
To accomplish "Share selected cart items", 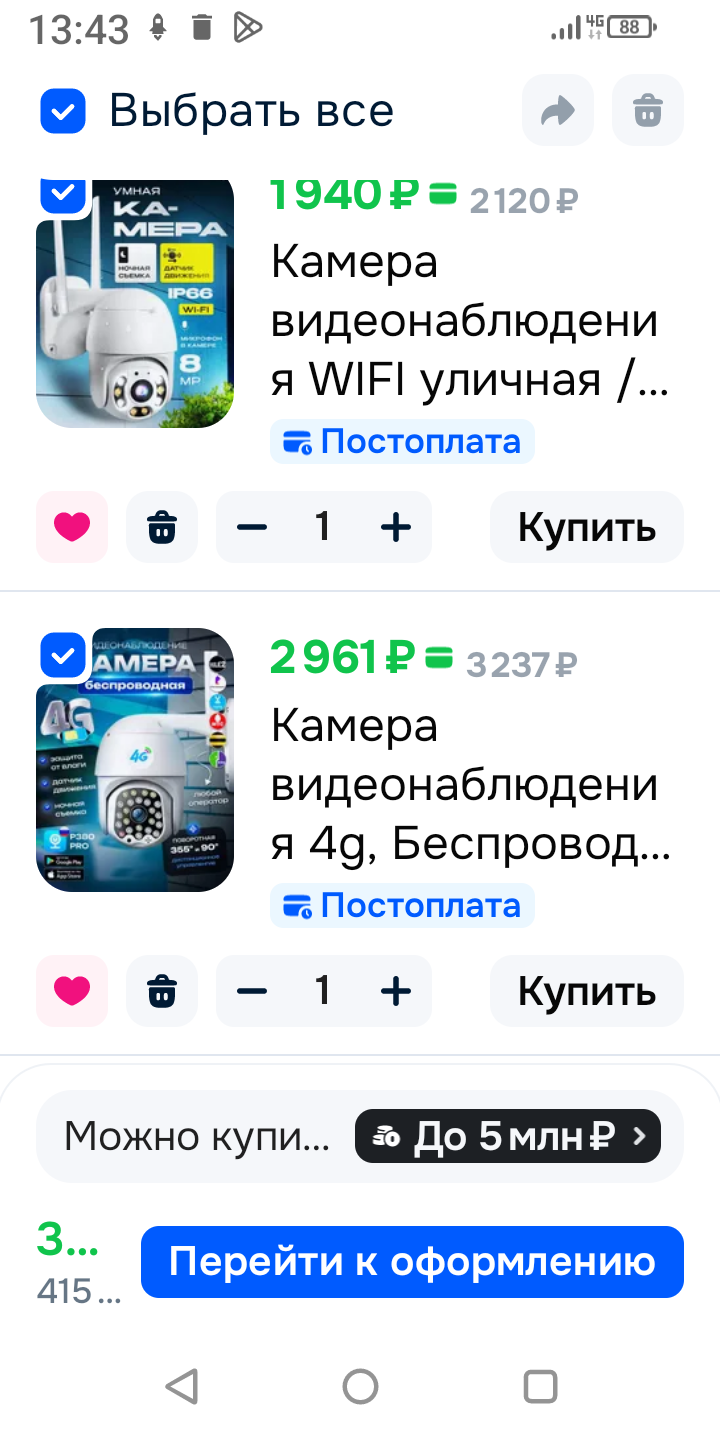I will click(x=557, y=111).
